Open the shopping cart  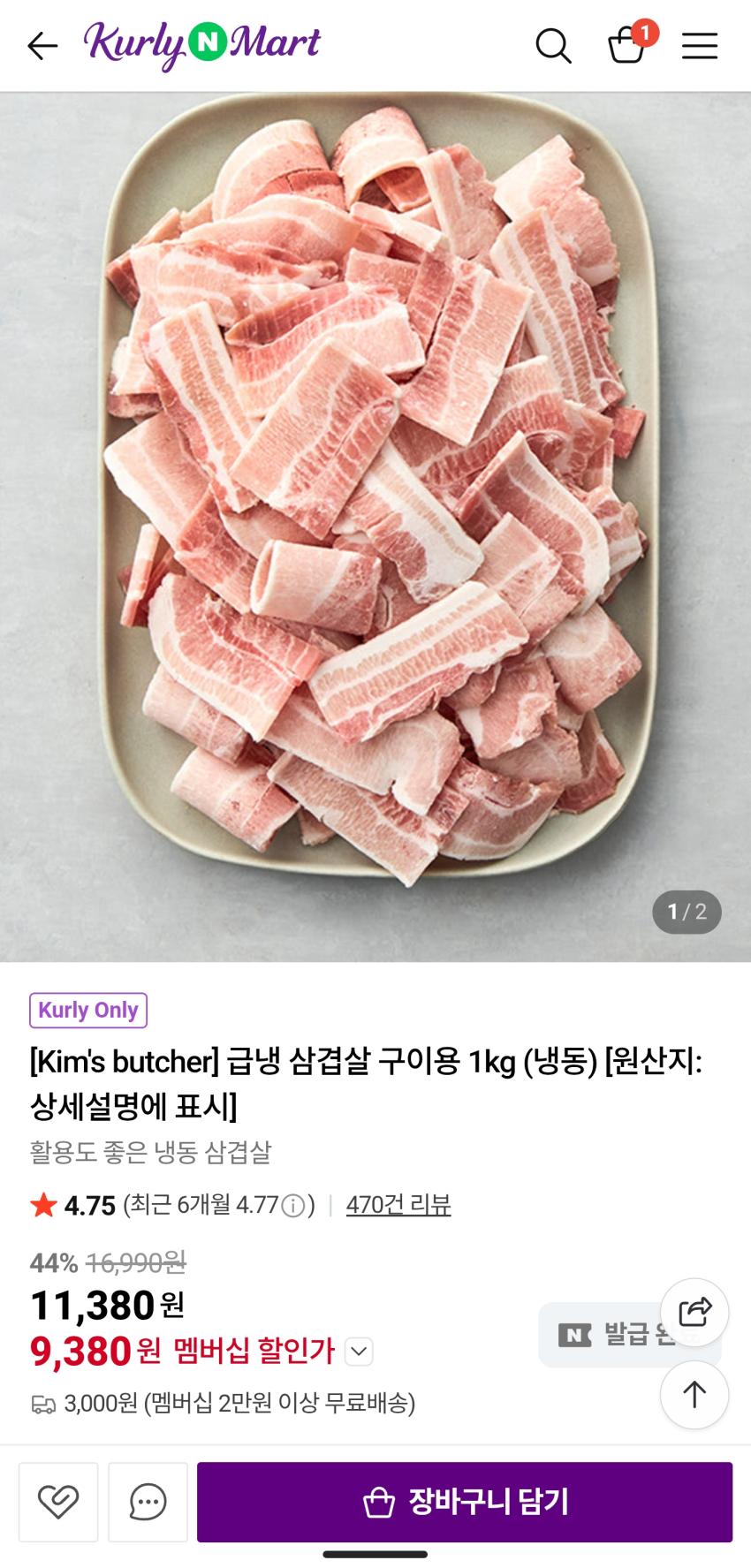point(627,45)
